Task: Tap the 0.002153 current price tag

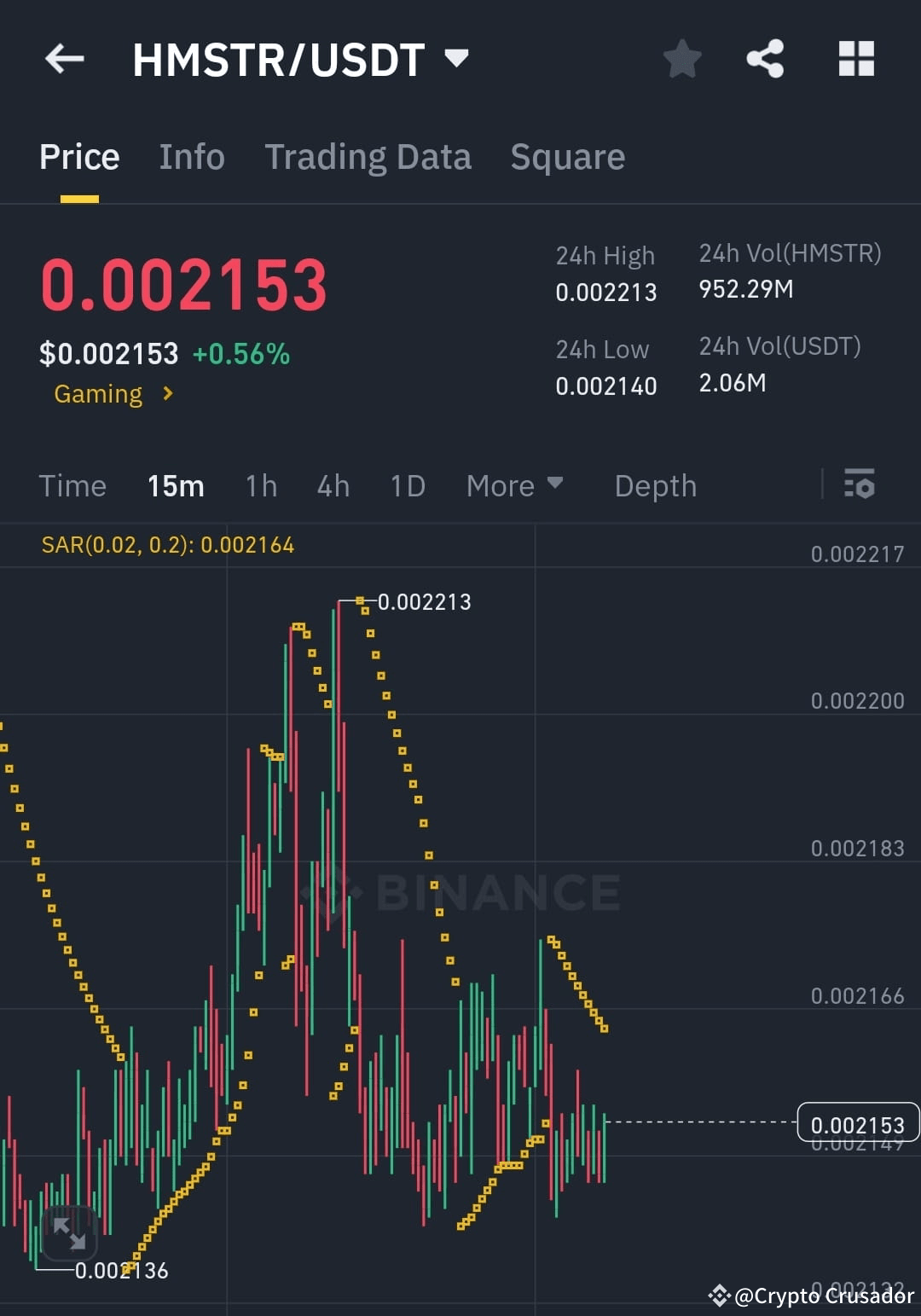Action: [858, 1124]
